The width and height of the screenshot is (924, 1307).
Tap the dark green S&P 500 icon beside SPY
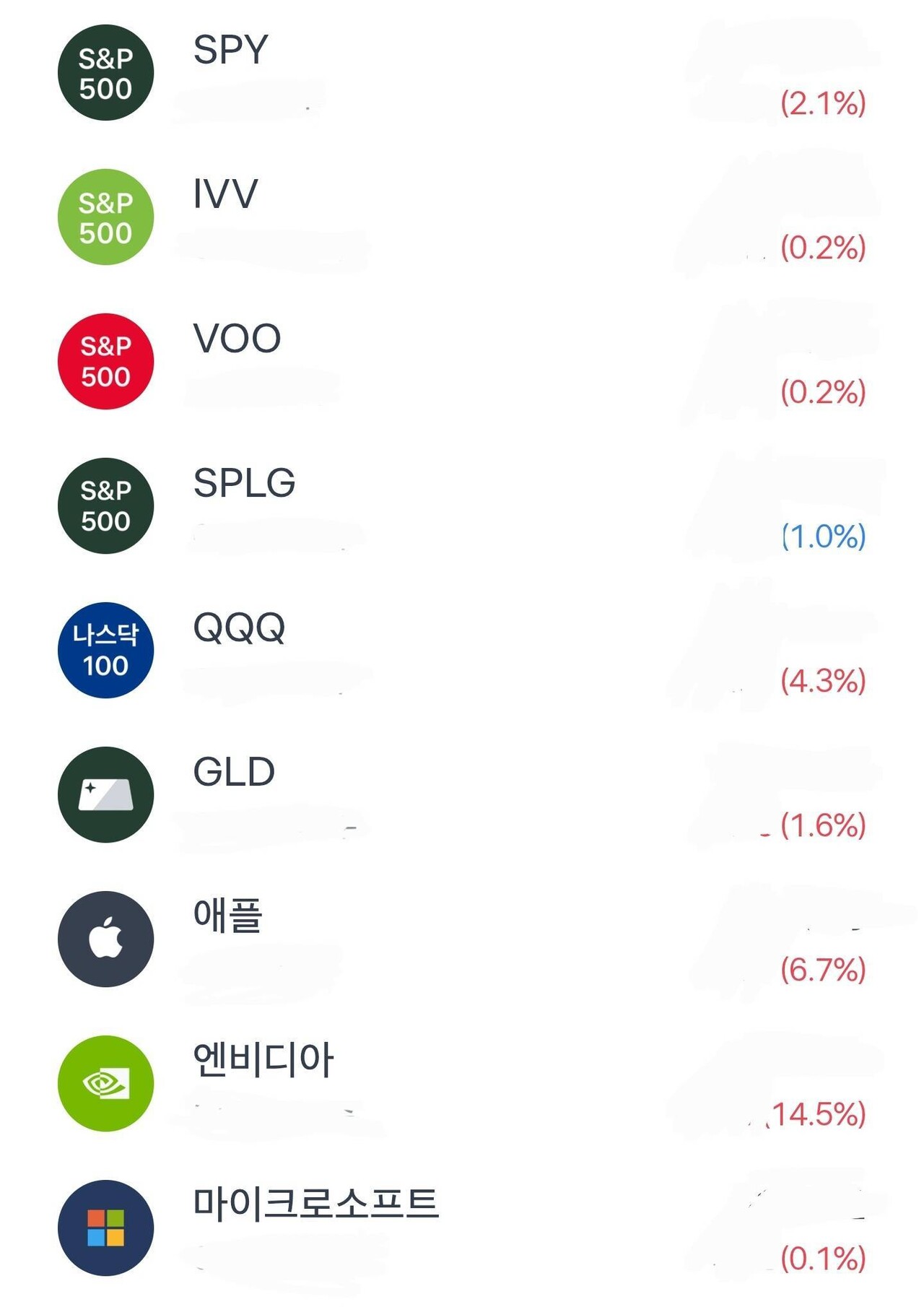[x=105, y=72]
